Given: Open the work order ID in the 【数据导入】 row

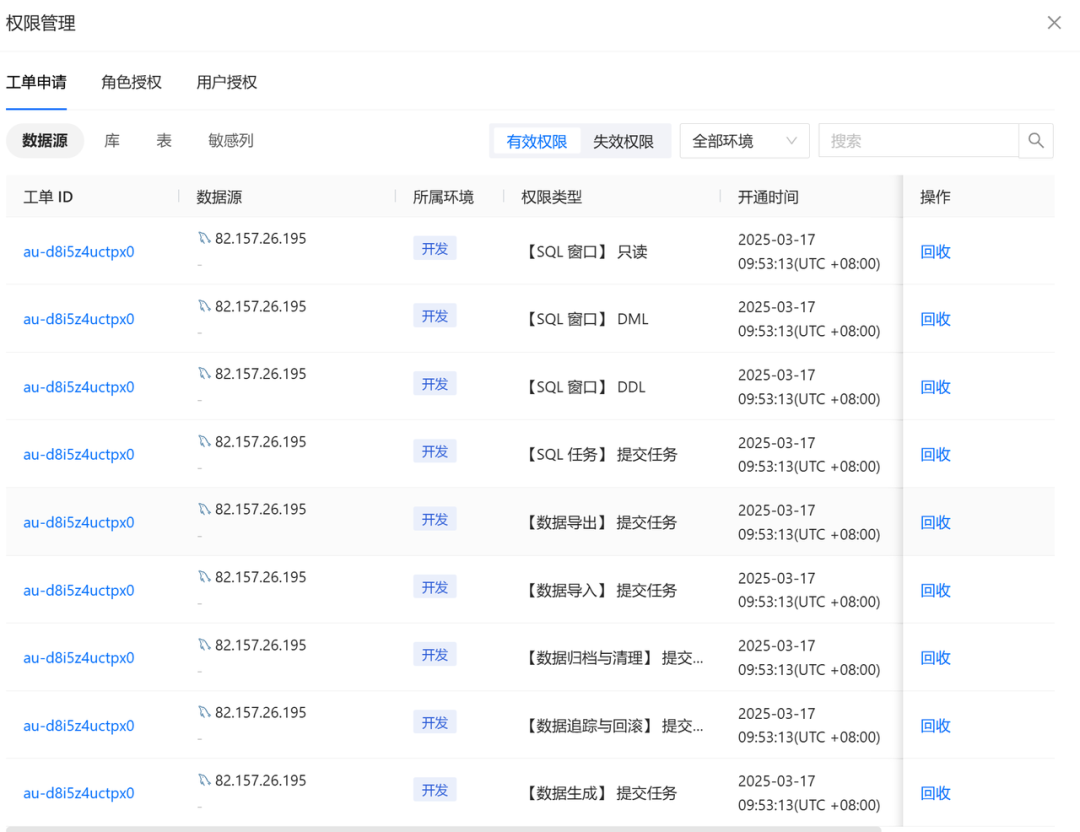Looking at the screenshot, I should click(79, 591).
